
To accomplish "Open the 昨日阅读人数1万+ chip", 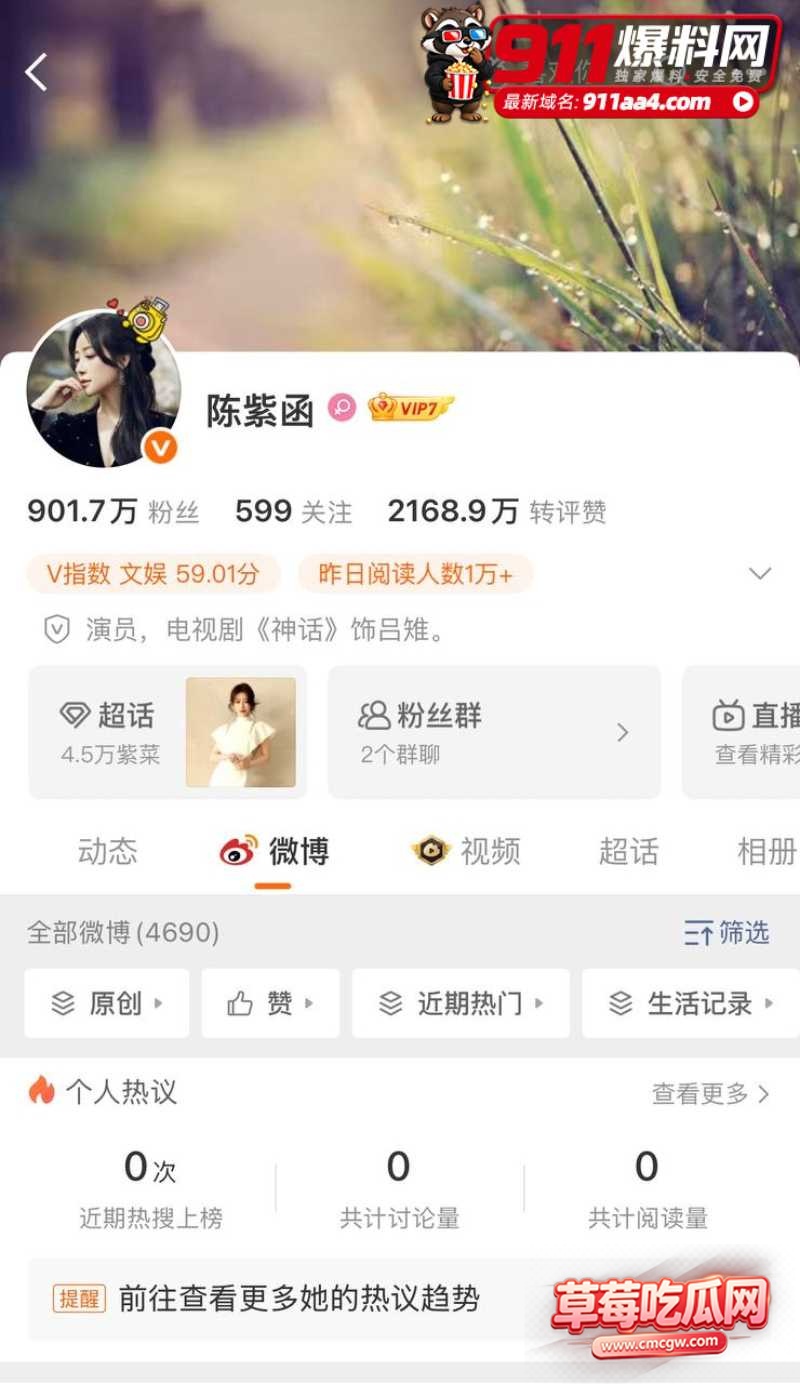I will coord(416,574).
